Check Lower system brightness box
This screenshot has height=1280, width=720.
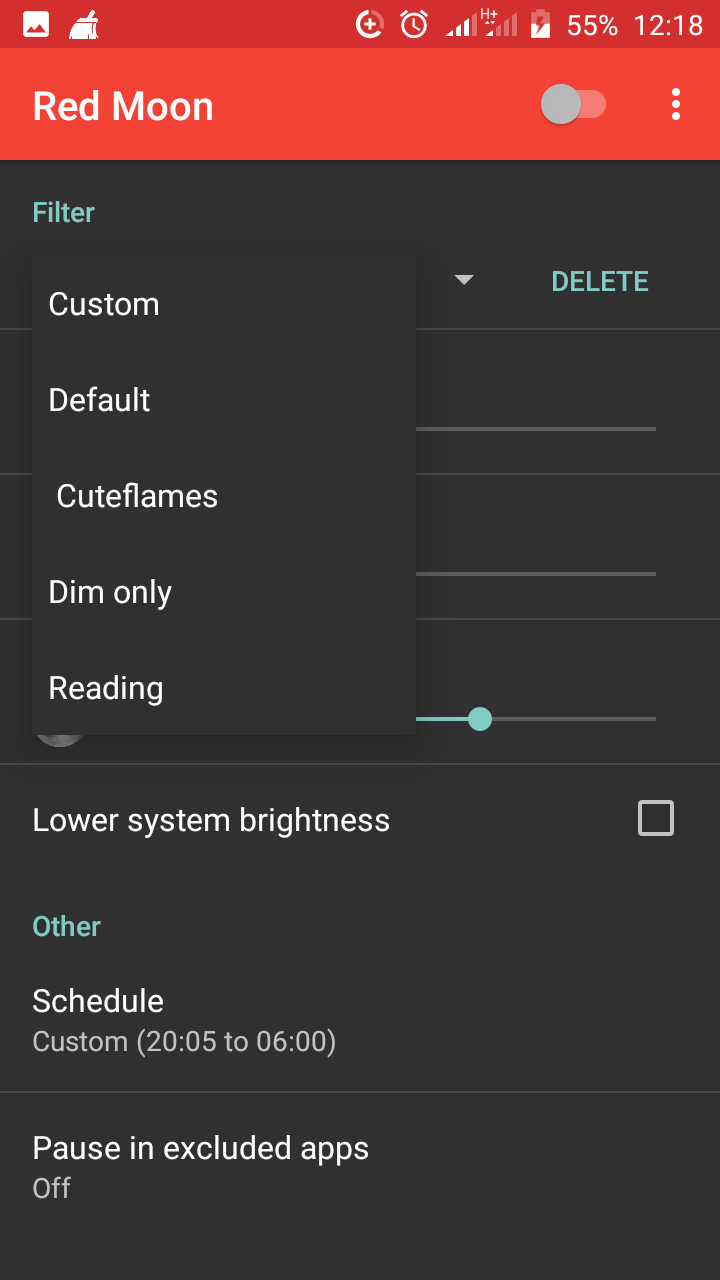656,819
